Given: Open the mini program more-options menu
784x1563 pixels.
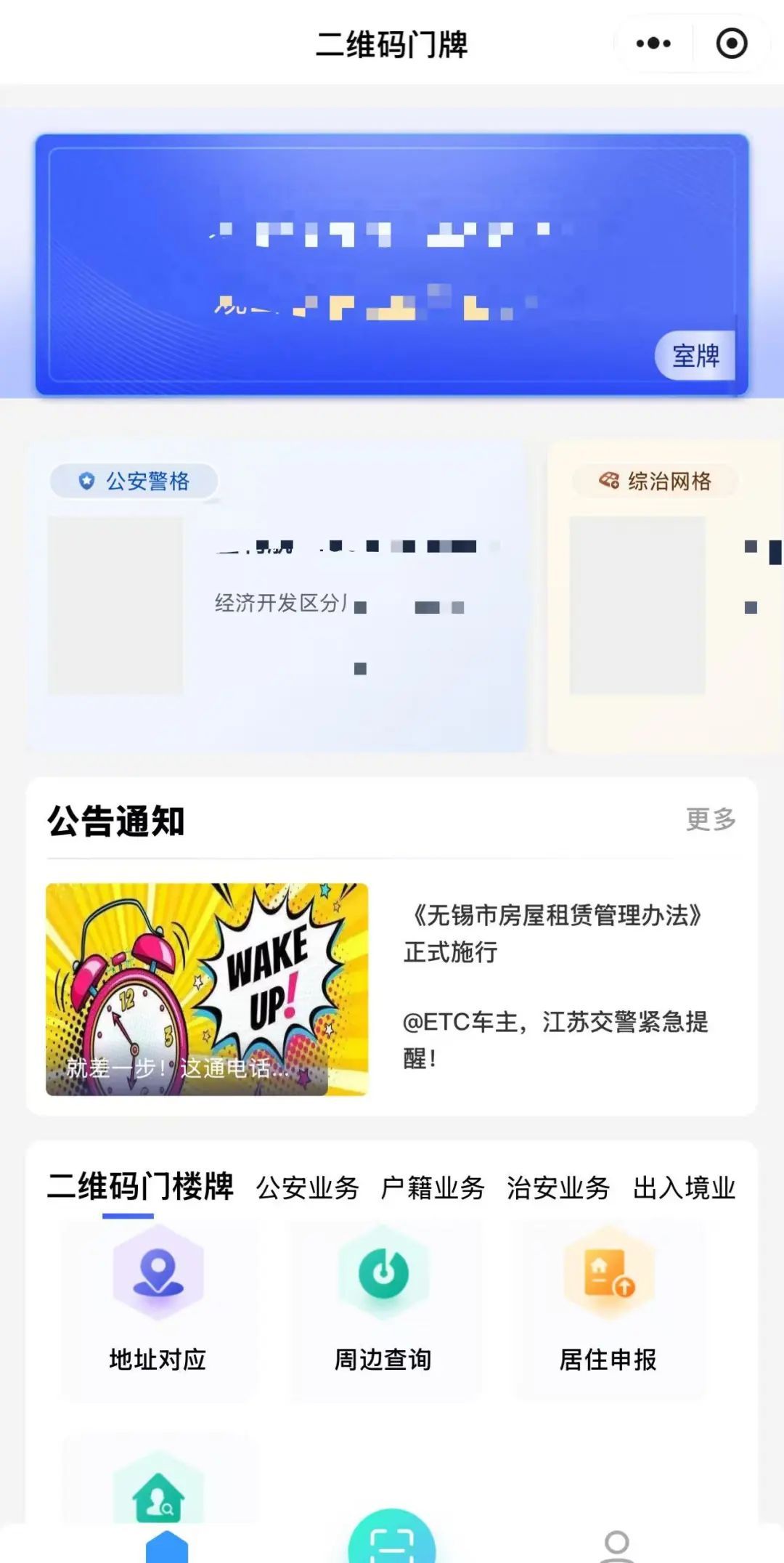Looking at the screenshot, I should coord(653,44).
